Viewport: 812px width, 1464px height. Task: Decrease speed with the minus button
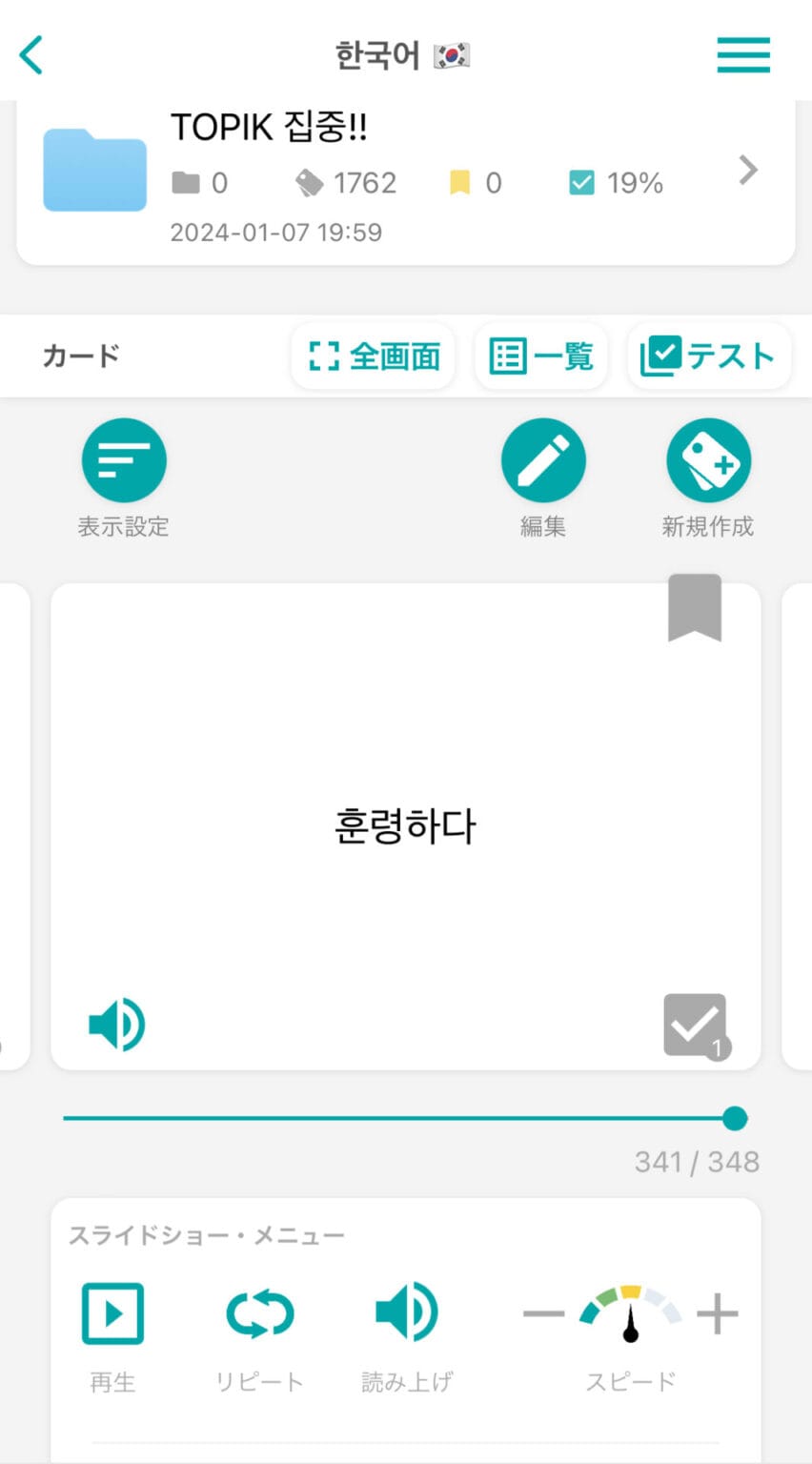coord(542,1312)
